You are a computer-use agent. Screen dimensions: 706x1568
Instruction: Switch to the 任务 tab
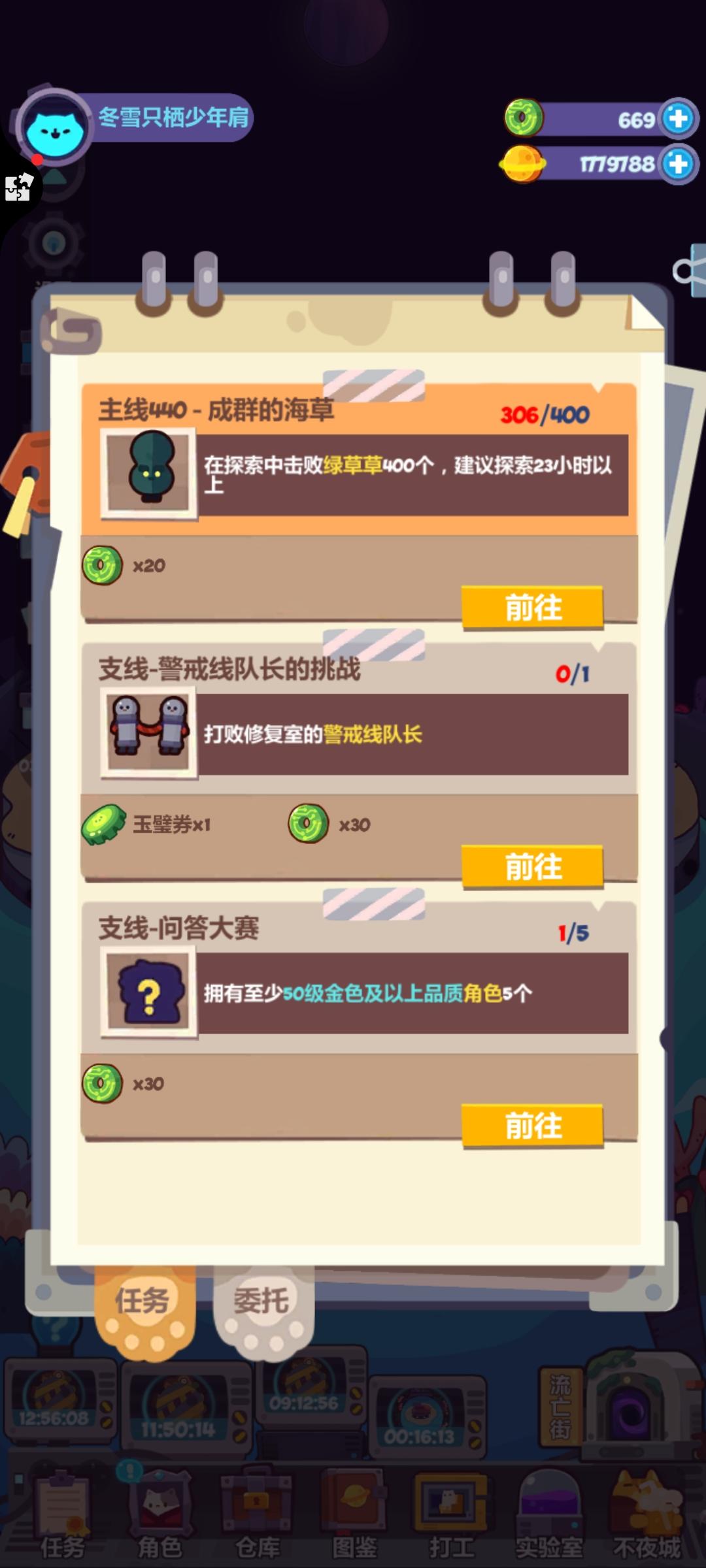pos(141,1300)
